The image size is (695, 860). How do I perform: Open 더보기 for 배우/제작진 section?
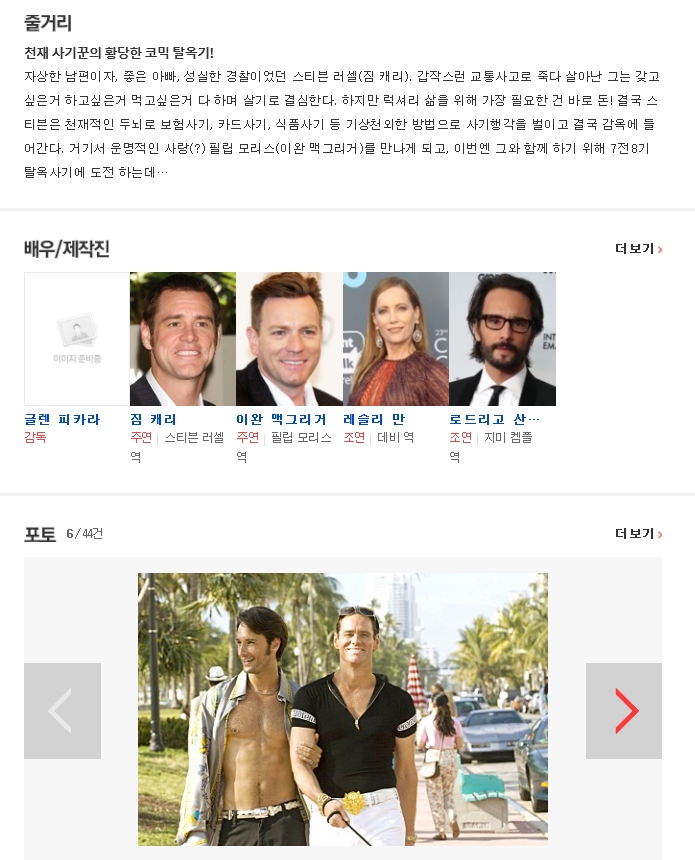coord(638,249)
